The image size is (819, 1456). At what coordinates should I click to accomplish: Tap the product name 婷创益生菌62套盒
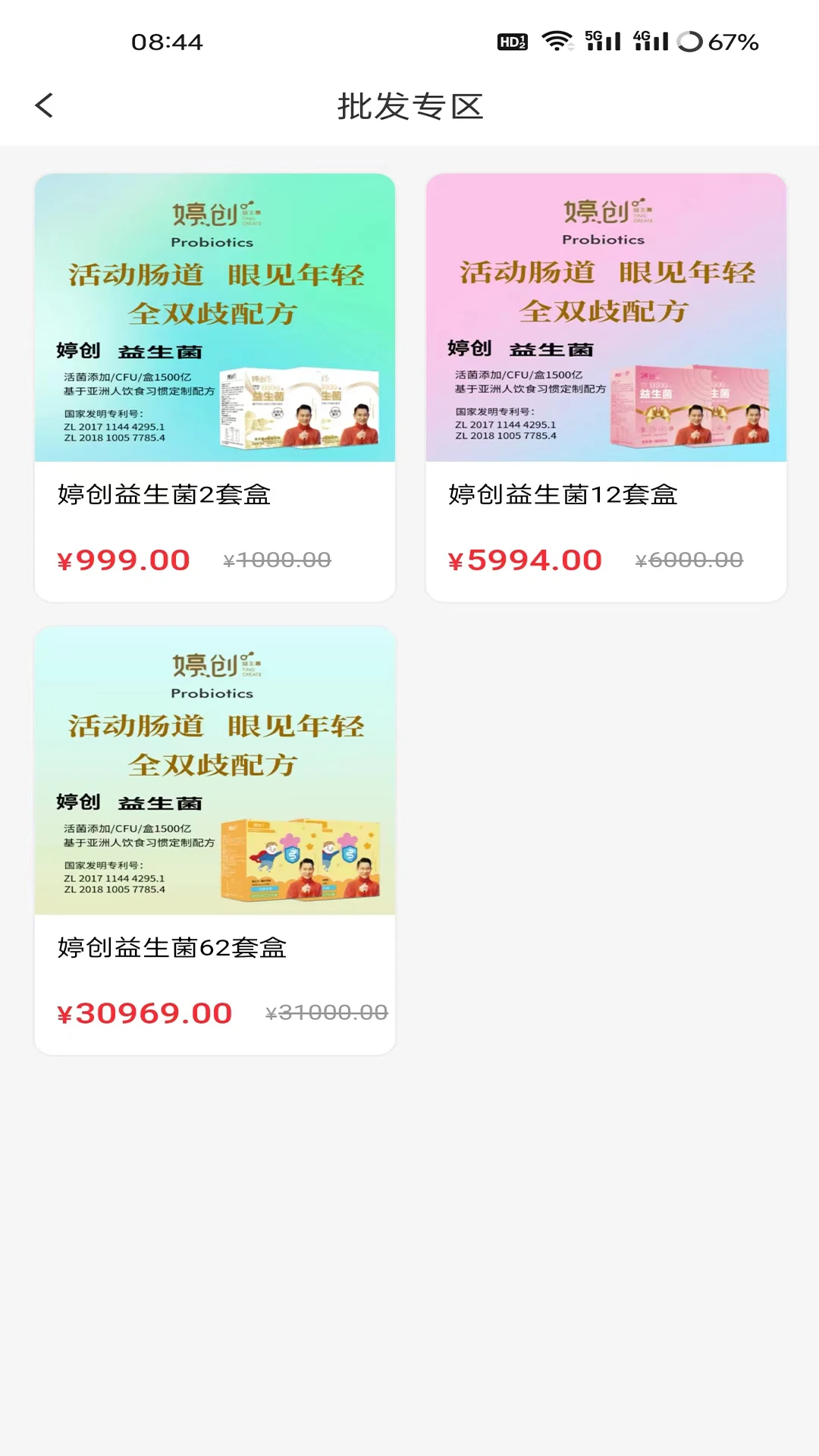click(171, 947)
